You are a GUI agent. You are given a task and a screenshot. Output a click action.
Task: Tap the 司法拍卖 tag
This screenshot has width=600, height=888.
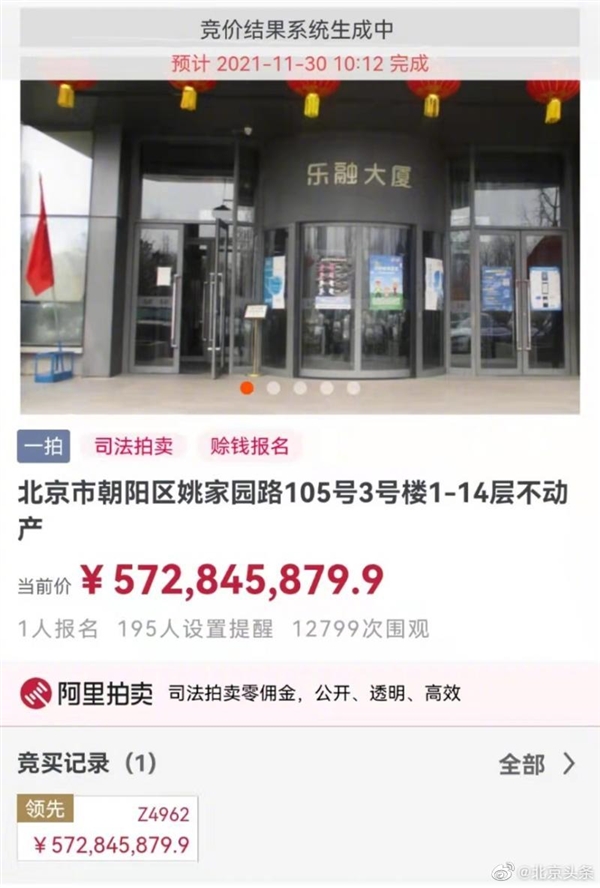135,446
